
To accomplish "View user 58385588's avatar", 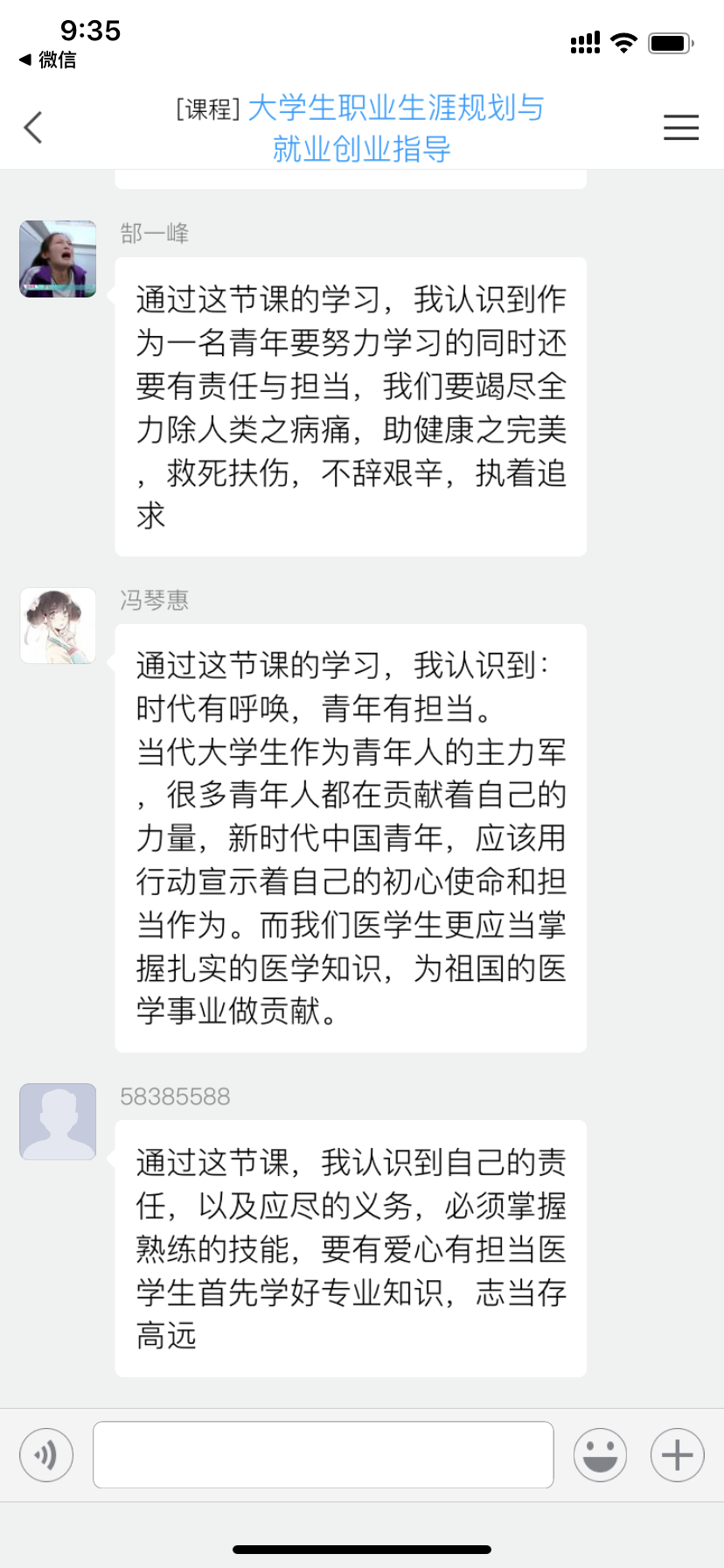I will click(x=58, y=1122).
